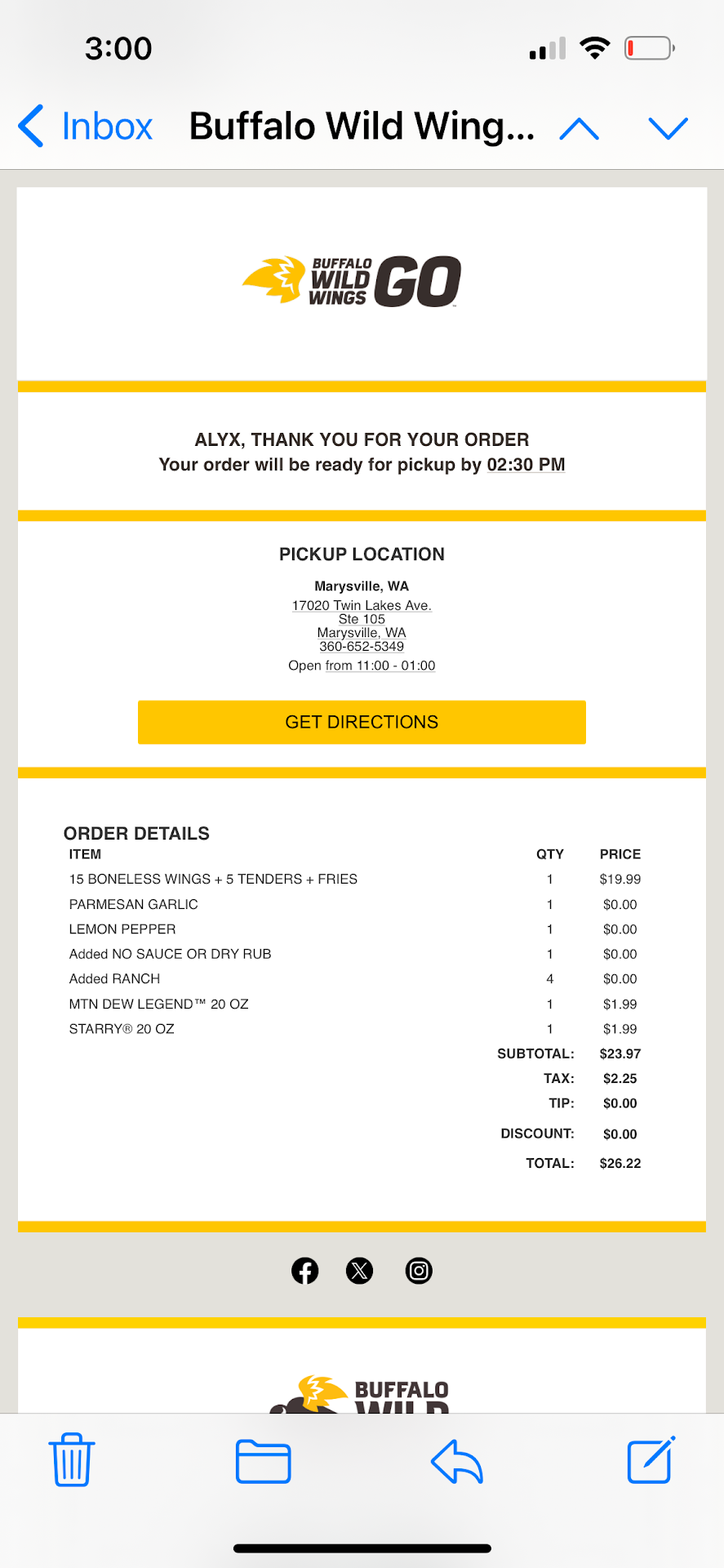Open the X social icon link

[x=359, y=1271]
